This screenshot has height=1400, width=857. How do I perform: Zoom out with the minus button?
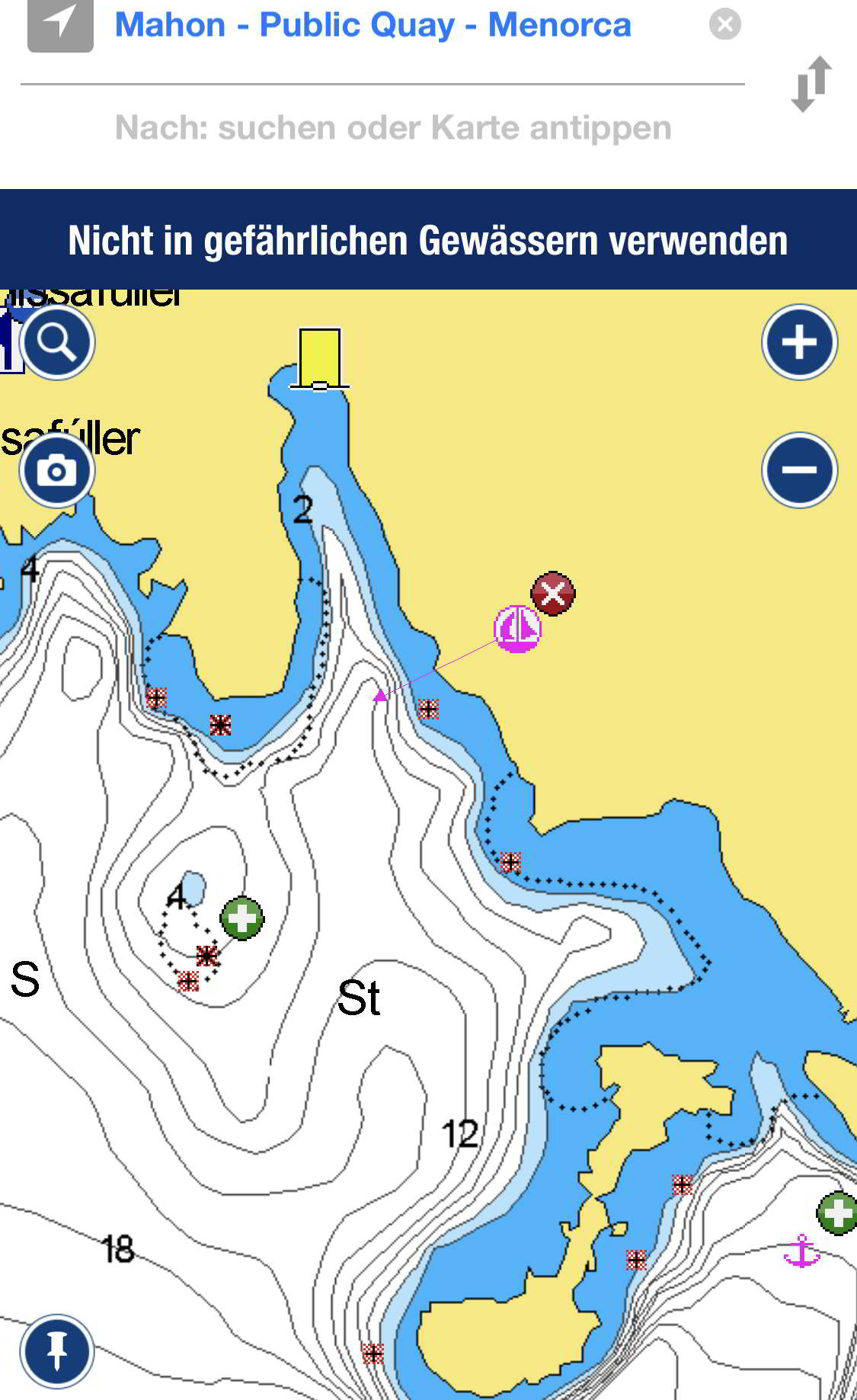800,470
